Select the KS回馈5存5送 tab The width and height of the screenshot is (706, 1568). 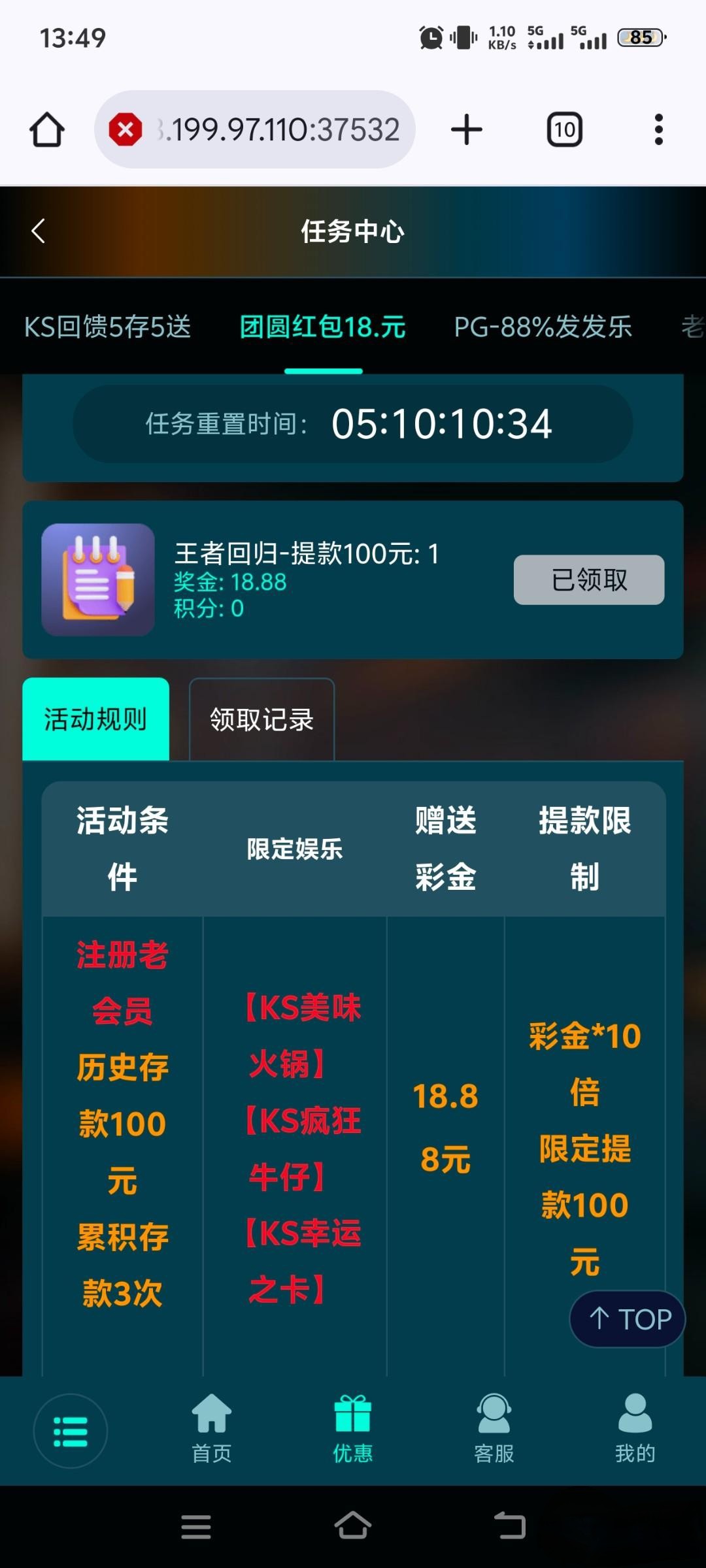107,327
